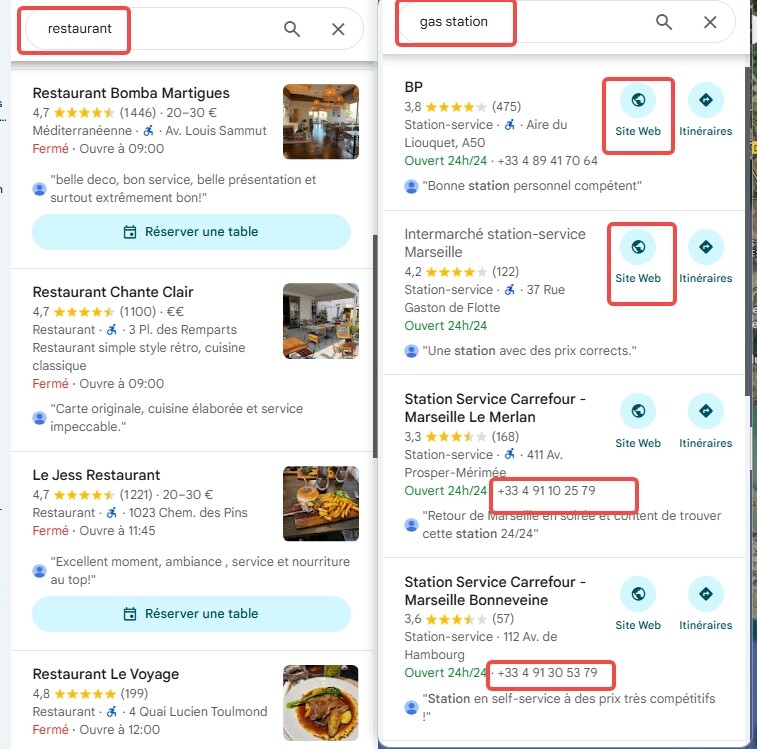This screenshot has height=749, width=757.
Task: Open the Restaurant Bomba Martigues result
Action: pos(131,93)
